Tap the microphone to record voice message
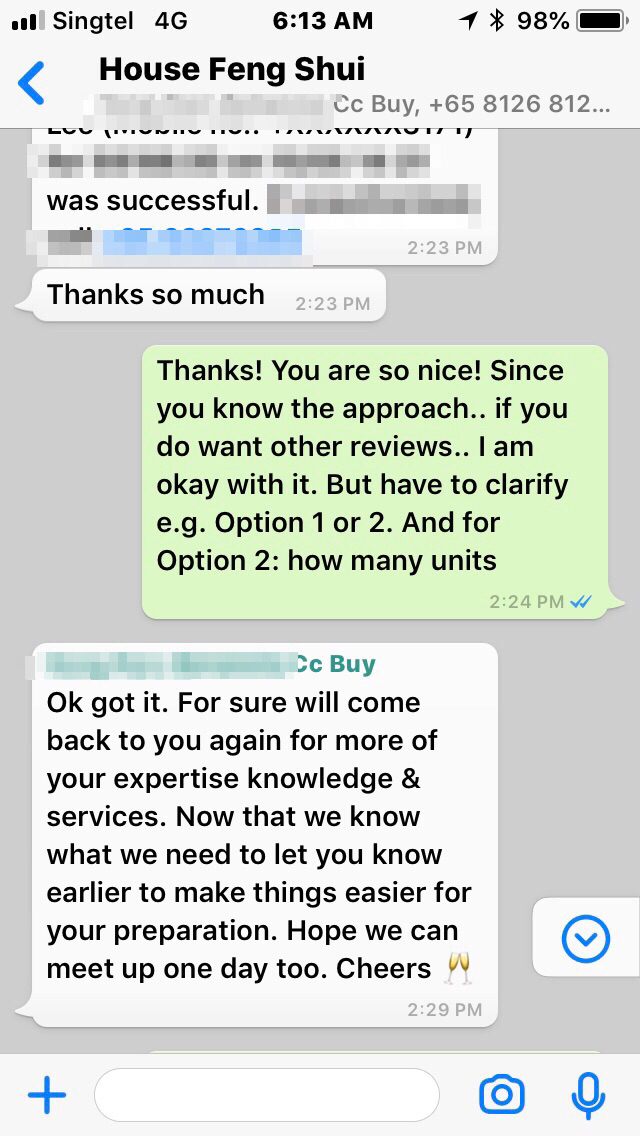The height and width of the screenshot is (1136, 640). (x=587, y=1095)
